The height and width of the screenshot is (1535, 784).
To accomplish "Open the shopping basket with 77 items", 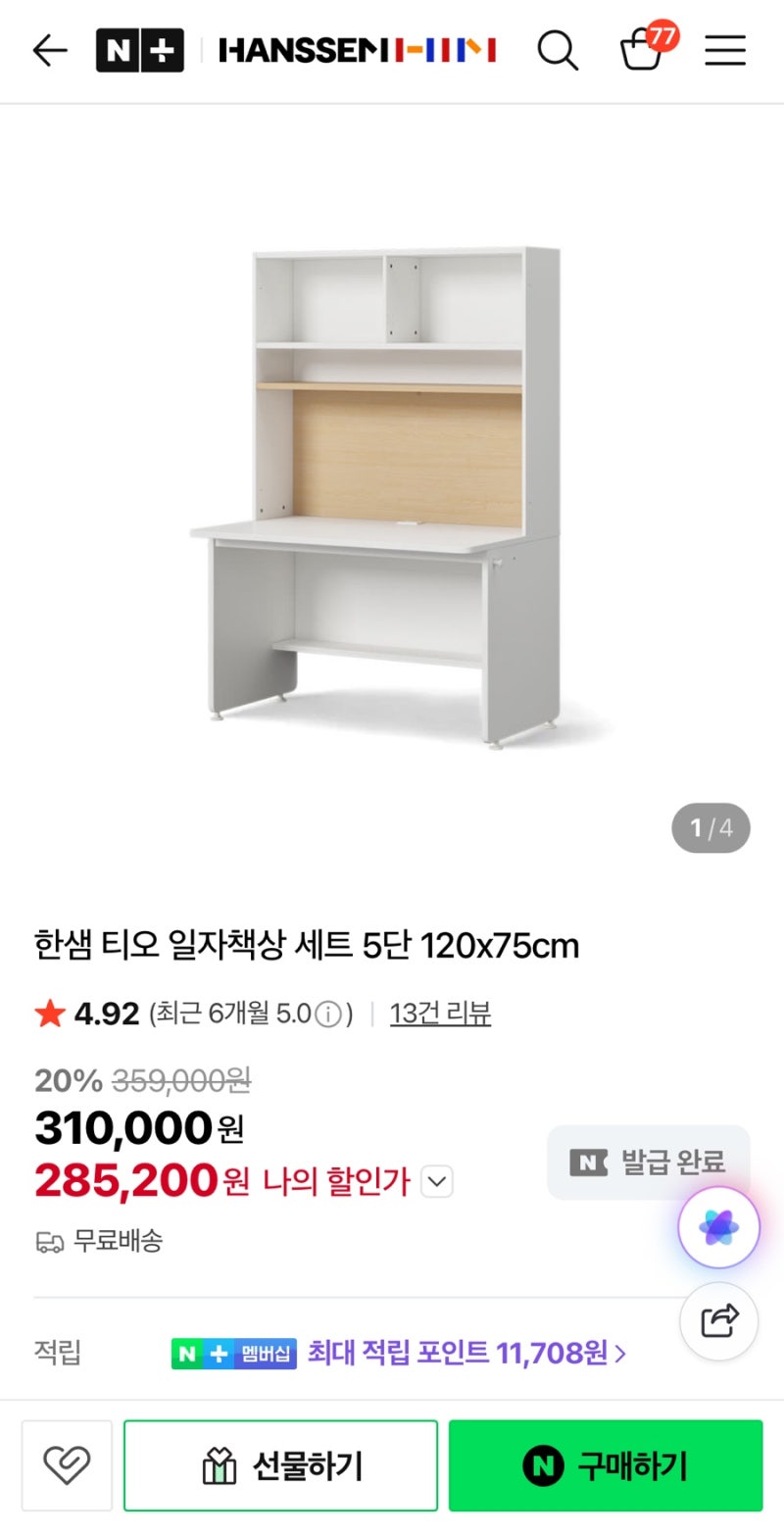I will coord(647,47).
